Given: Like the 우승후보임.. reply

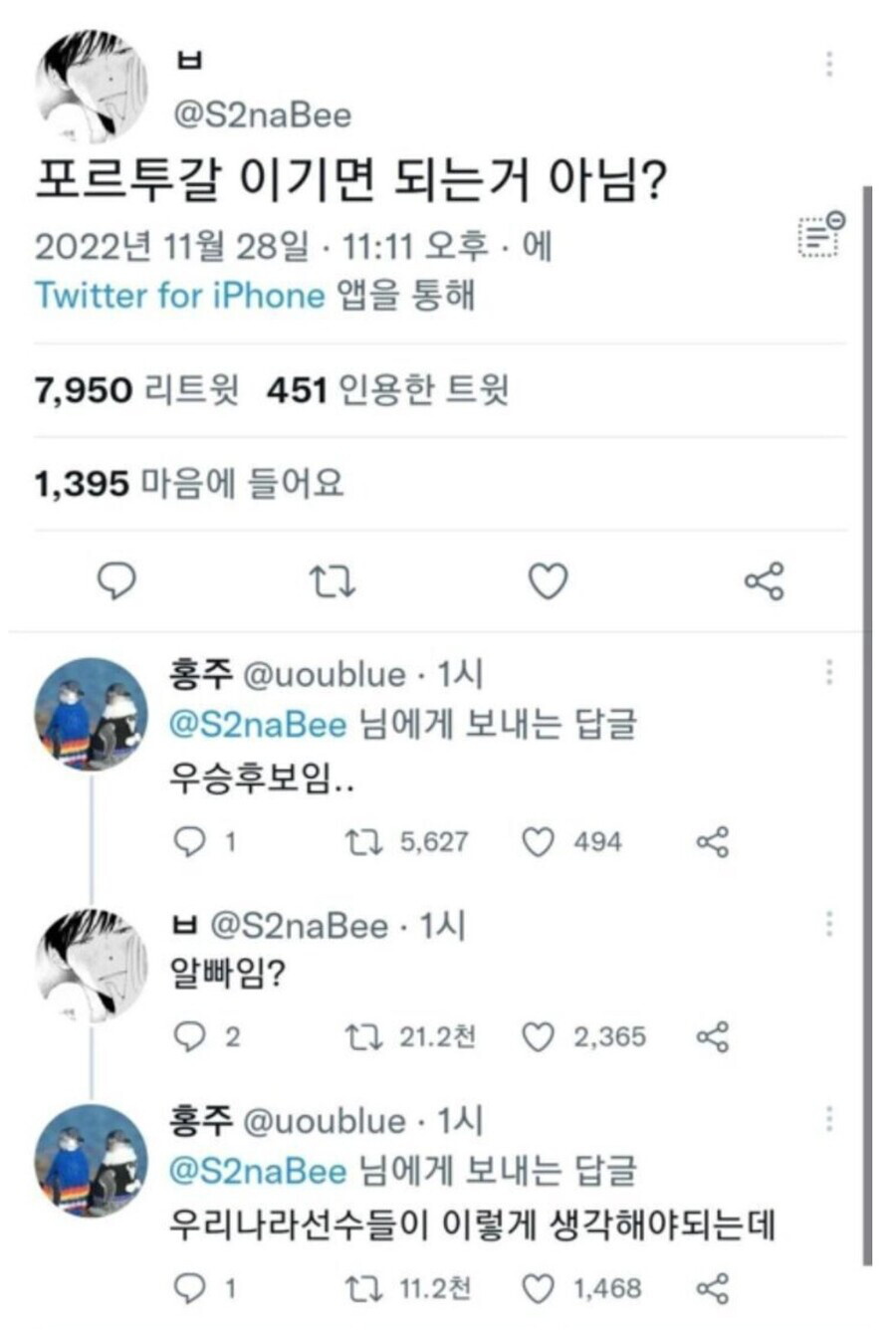Looking at the screenshot, I should pos(539,843).
